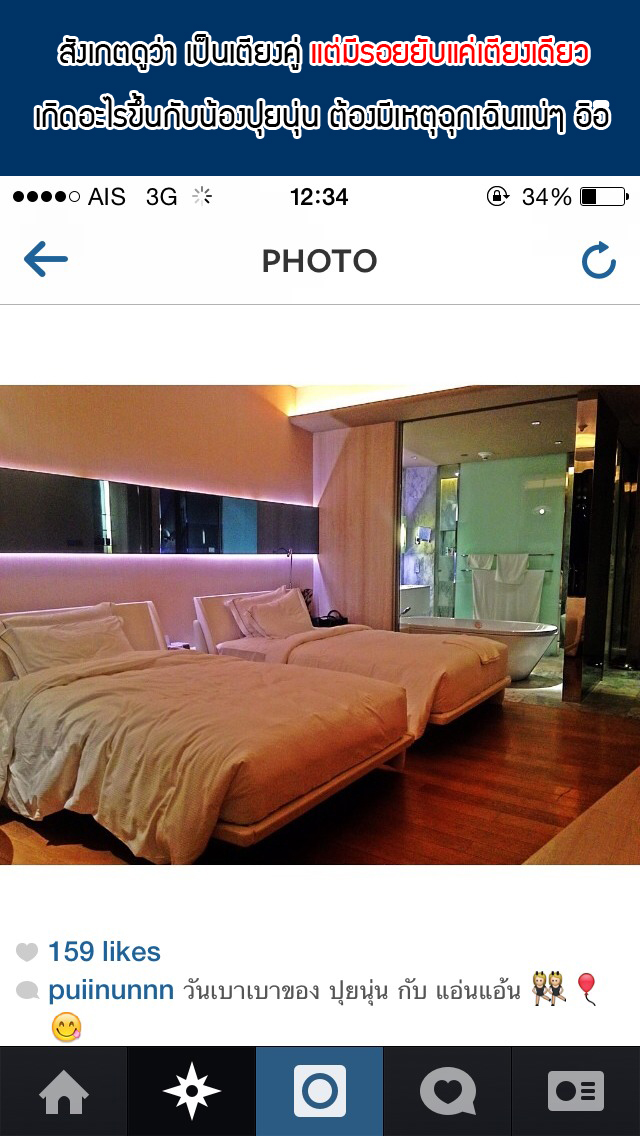The image size is (640, 1136).
Task: Open puiinunnn's profile from the caption
Action: (111, 990)
